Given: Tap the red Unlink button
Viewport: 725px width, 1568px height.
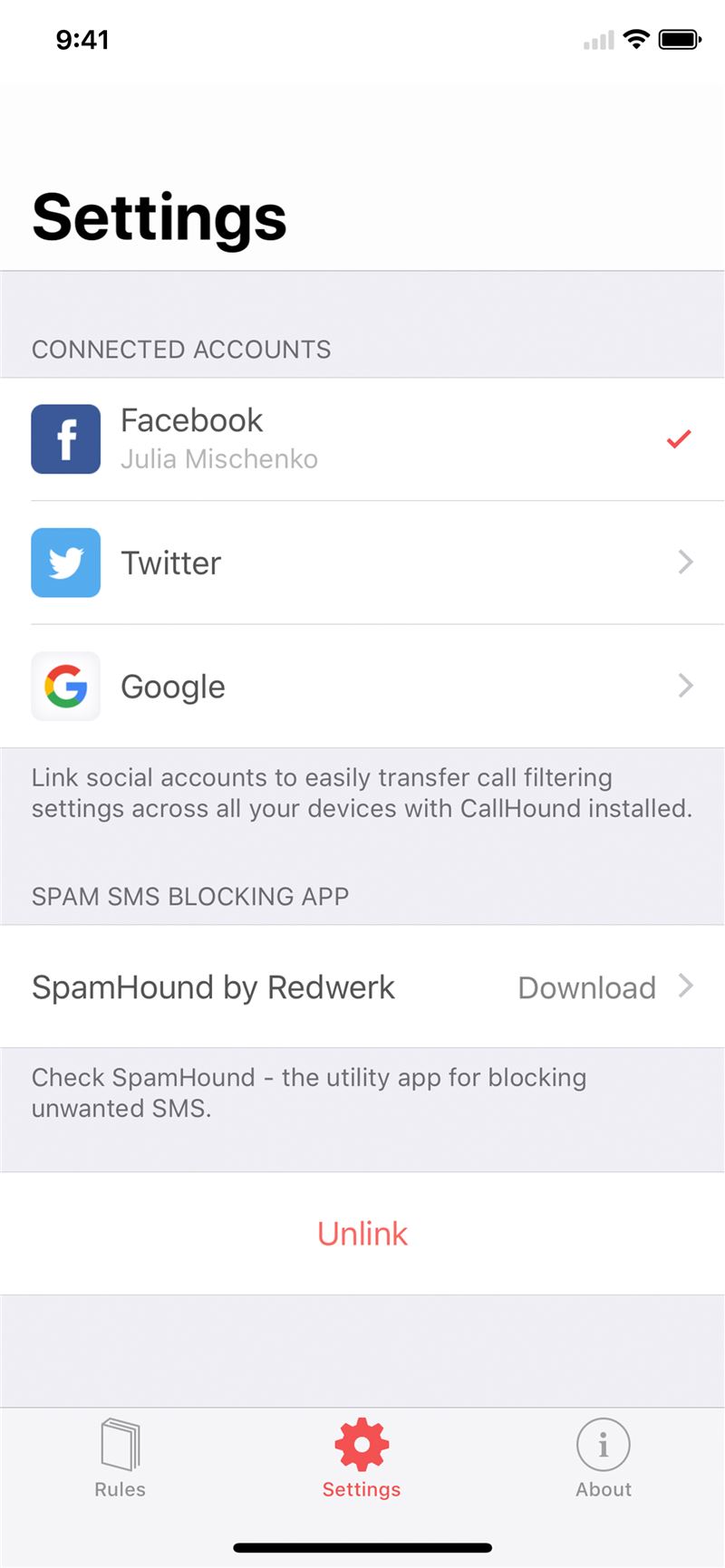Looking at the screenshot, I should pos(362,1234).
